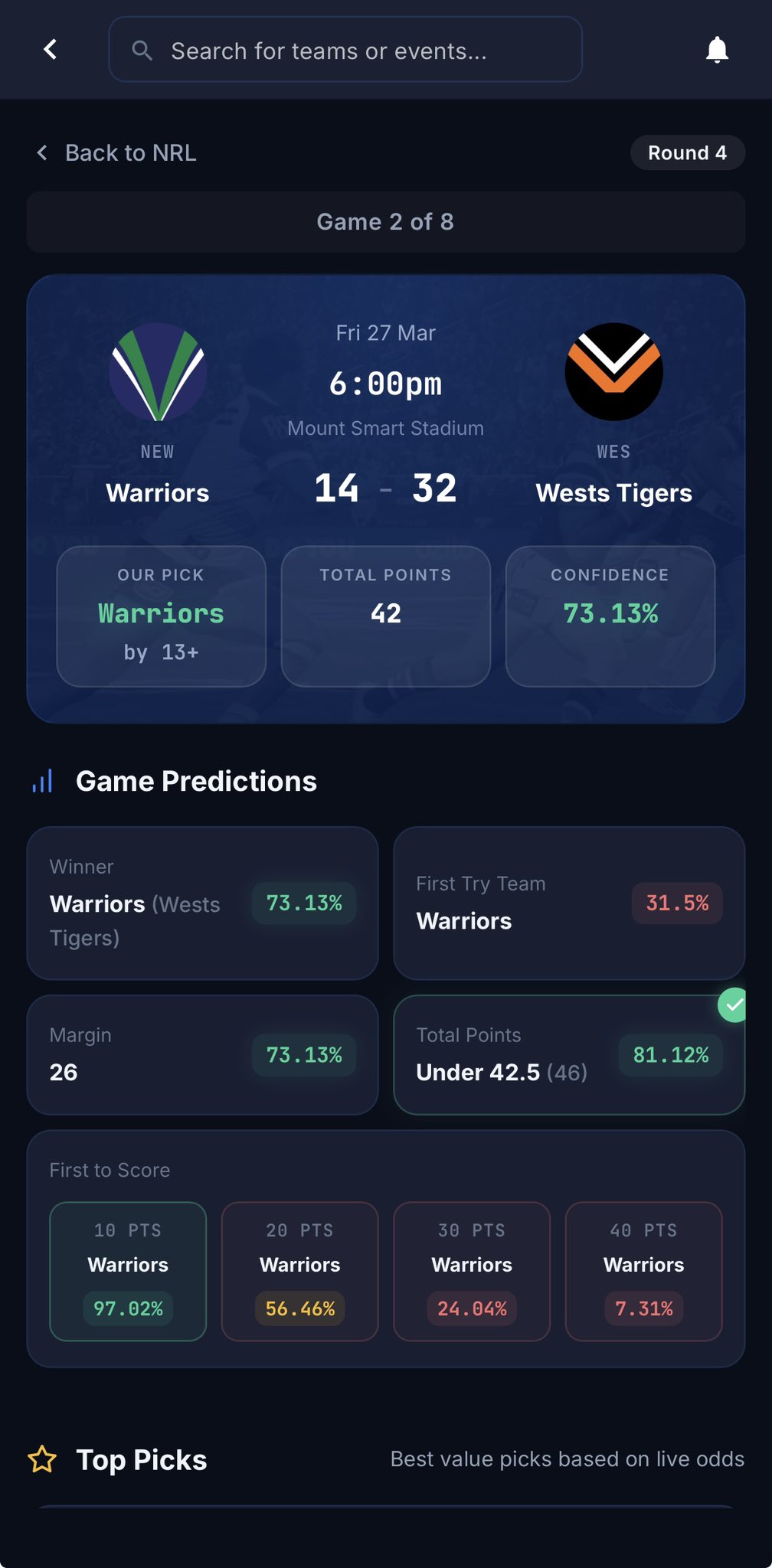Open the Margin prediction card
The width and height of the screenshot is (772, 1568).
pos(202,1054)
